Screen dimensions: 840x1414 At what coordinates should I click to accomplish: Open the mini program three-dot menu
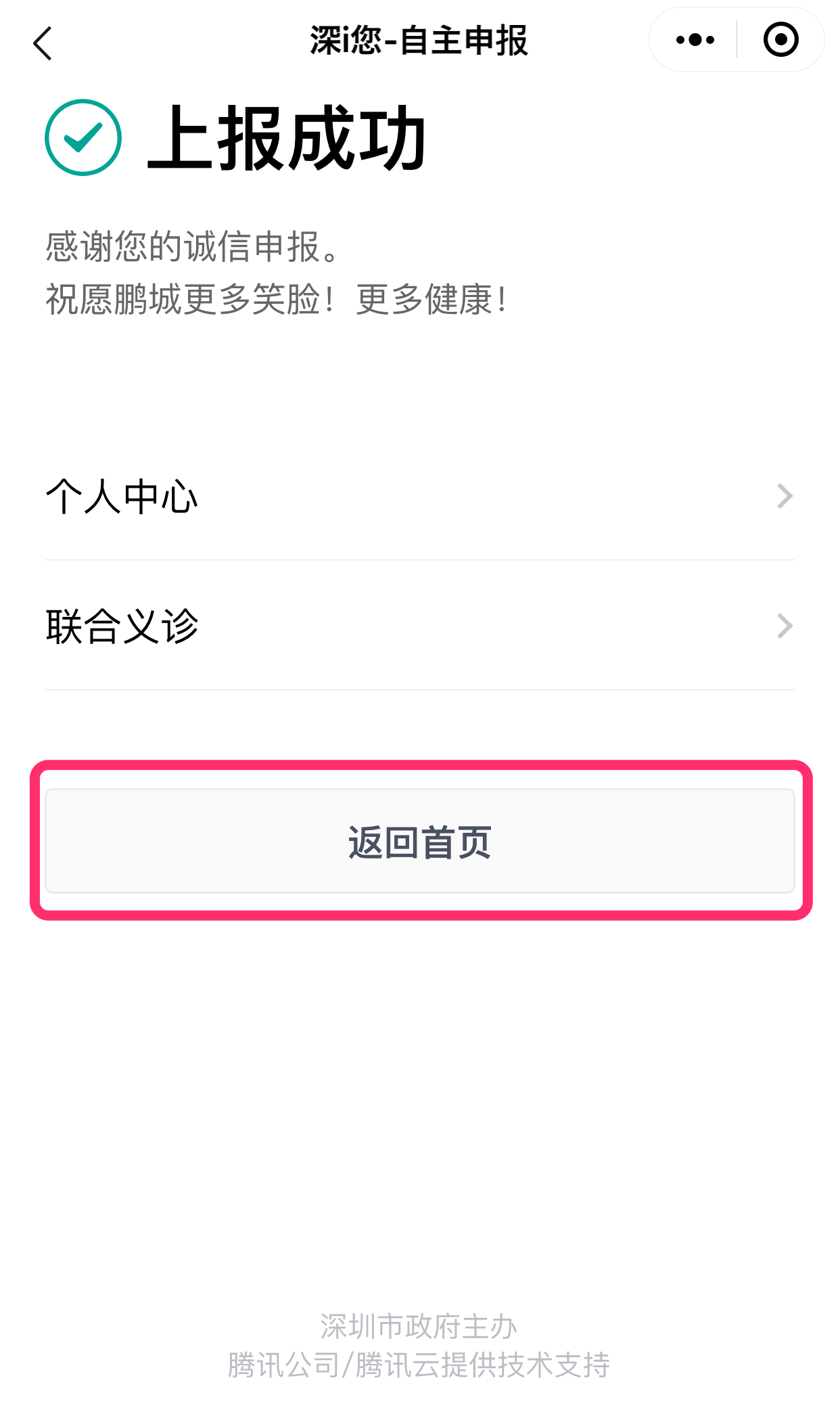click(x=695, y=40)
